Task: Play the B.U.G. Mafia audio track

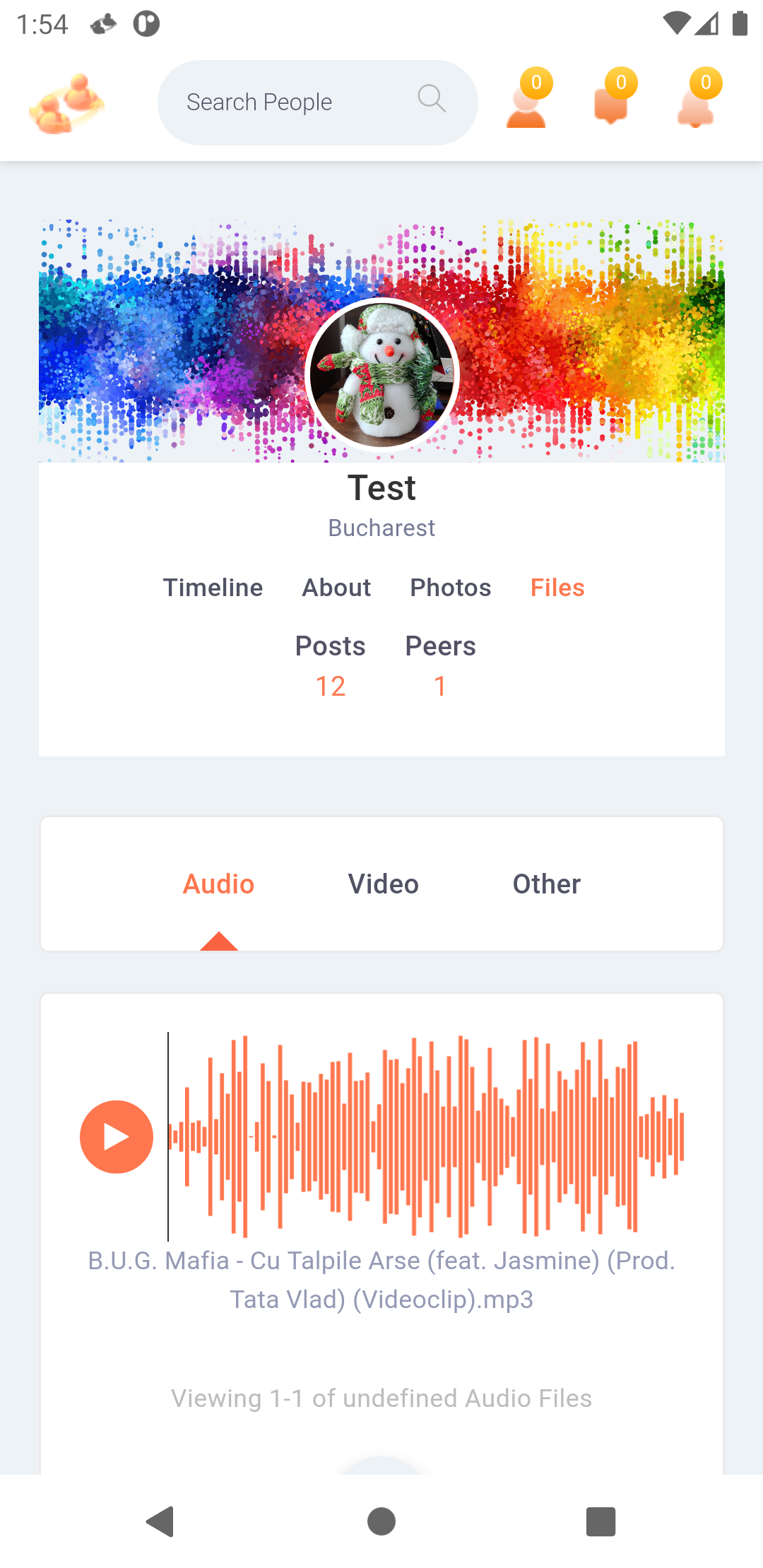Action: (x=117, y=1137)
